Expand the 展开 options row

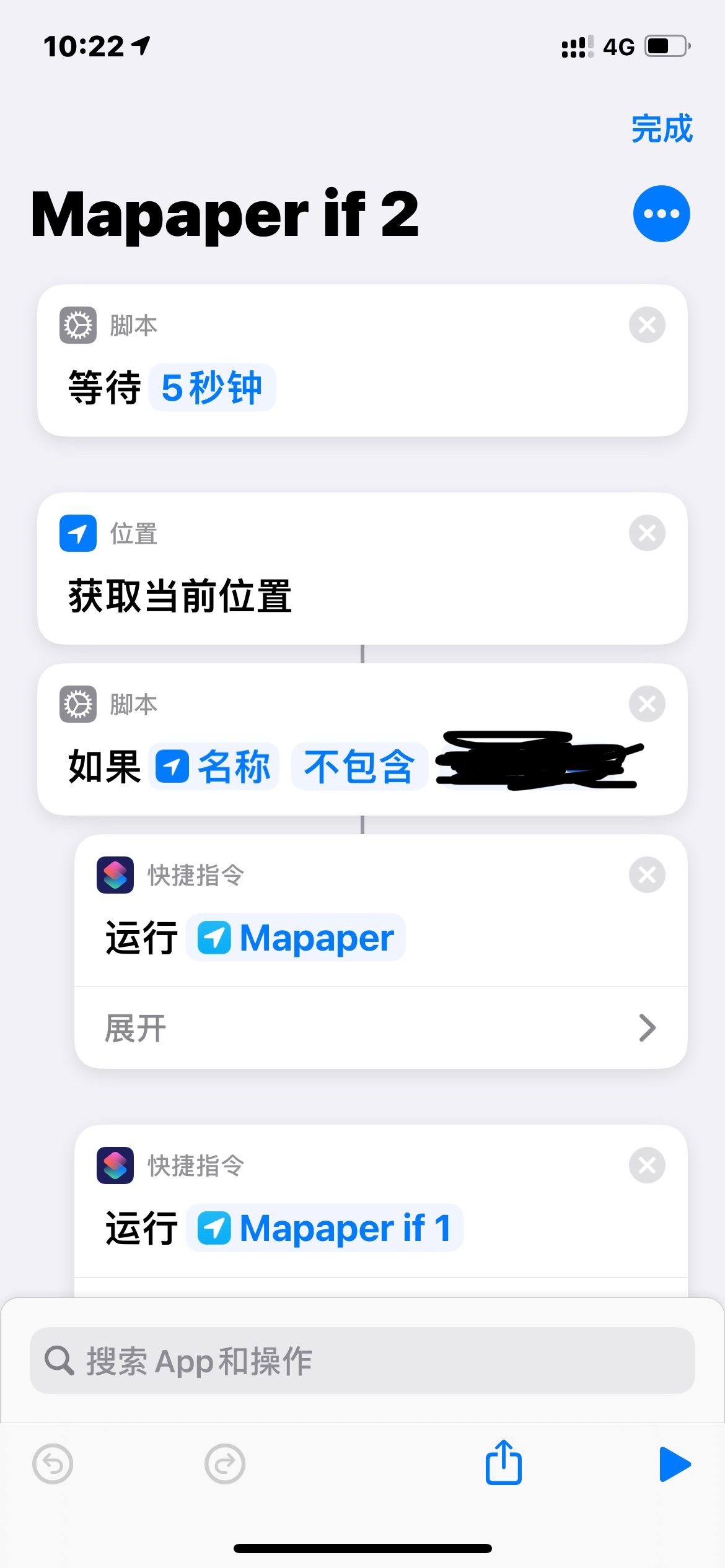click(380, 1028)
